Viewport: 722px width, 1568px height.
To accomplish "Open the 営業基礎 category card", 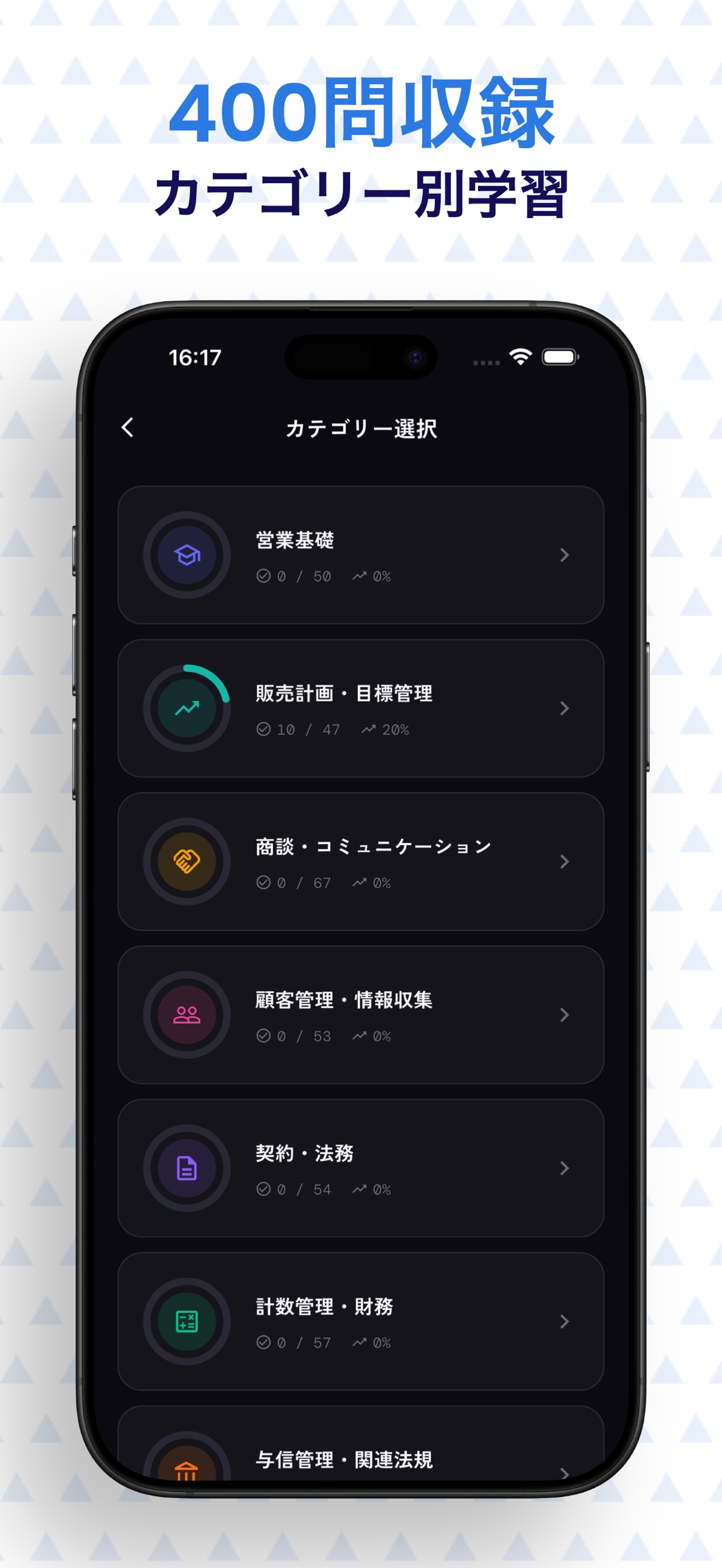I will click(361, 555).
